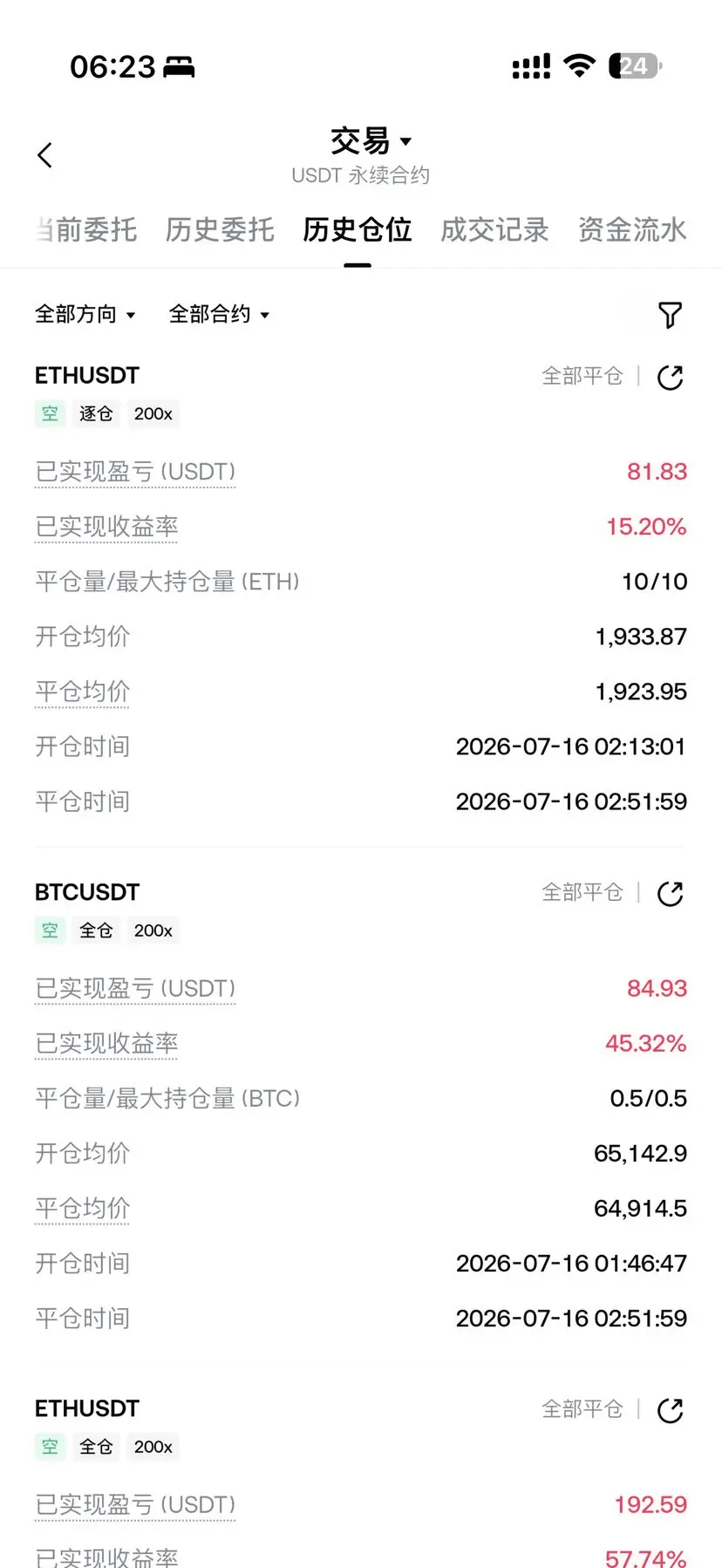Expand the 全部合约 contract filter
722x1568 pixels.
(x=219, y=314)
